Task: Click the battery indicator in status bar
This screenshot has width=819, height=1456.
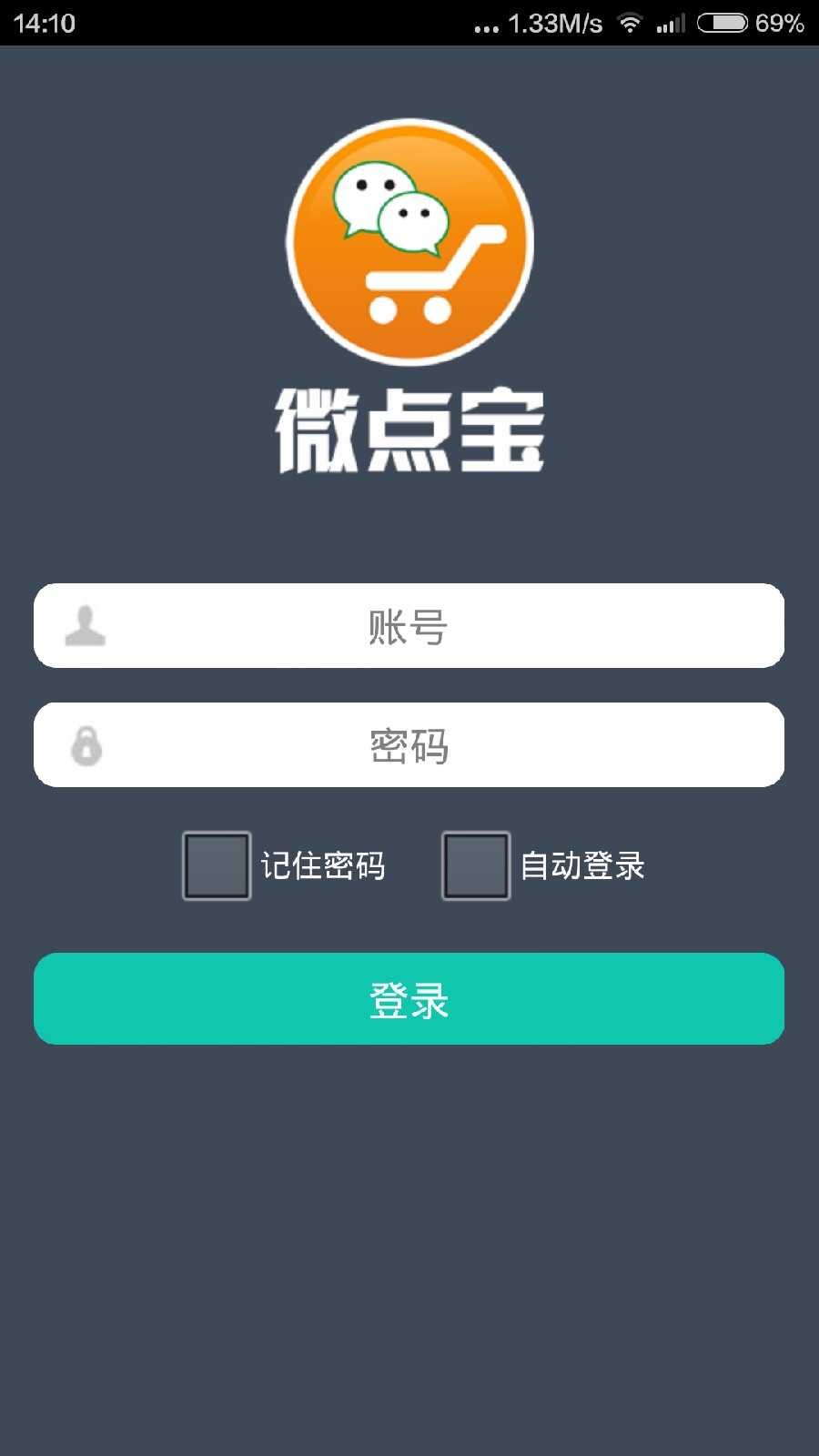Action: pos(723,23)
